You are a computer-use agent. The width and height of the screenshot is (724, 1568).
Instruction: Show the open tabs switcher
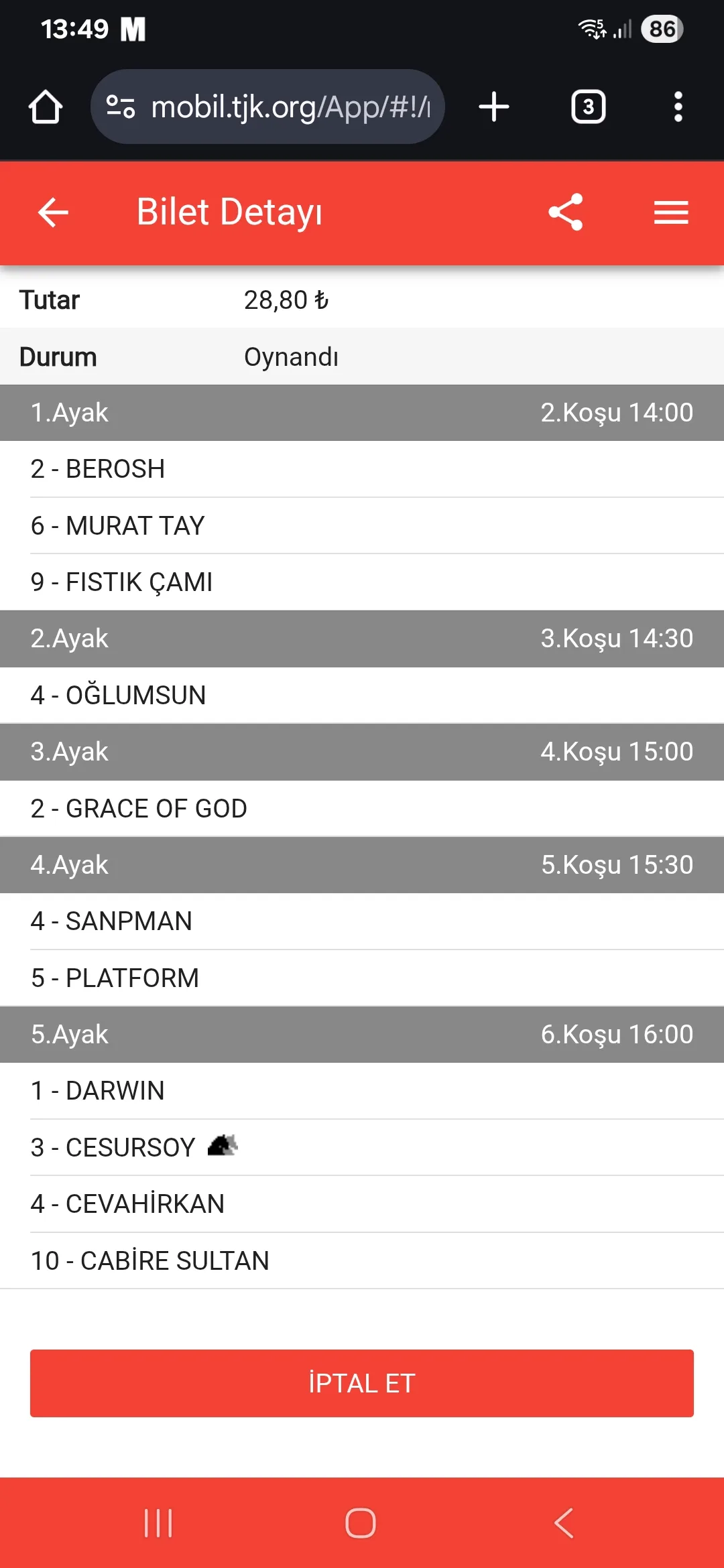point(588,107)
